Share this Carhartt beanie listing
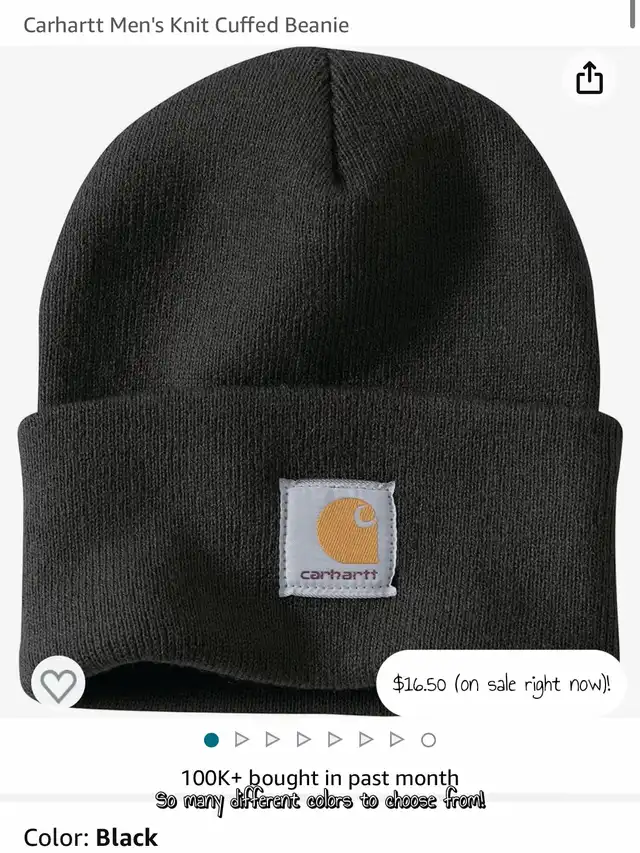 (590, 78)
